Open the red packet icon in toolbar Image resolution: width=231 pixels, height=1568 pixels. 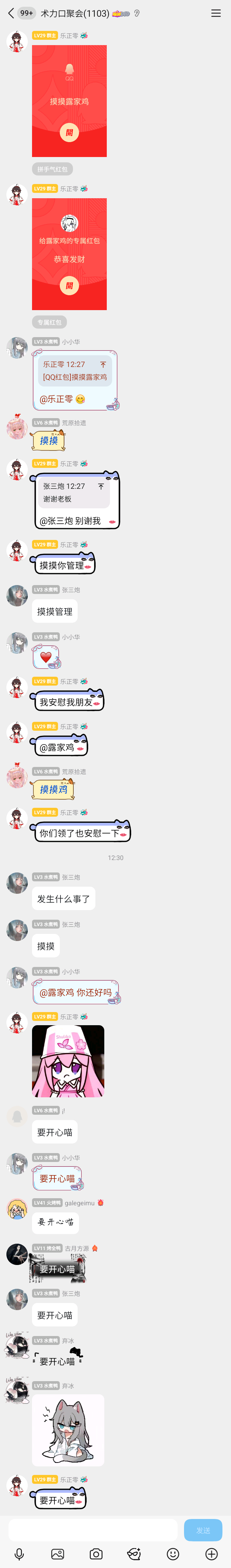[x=134, y=1554]
